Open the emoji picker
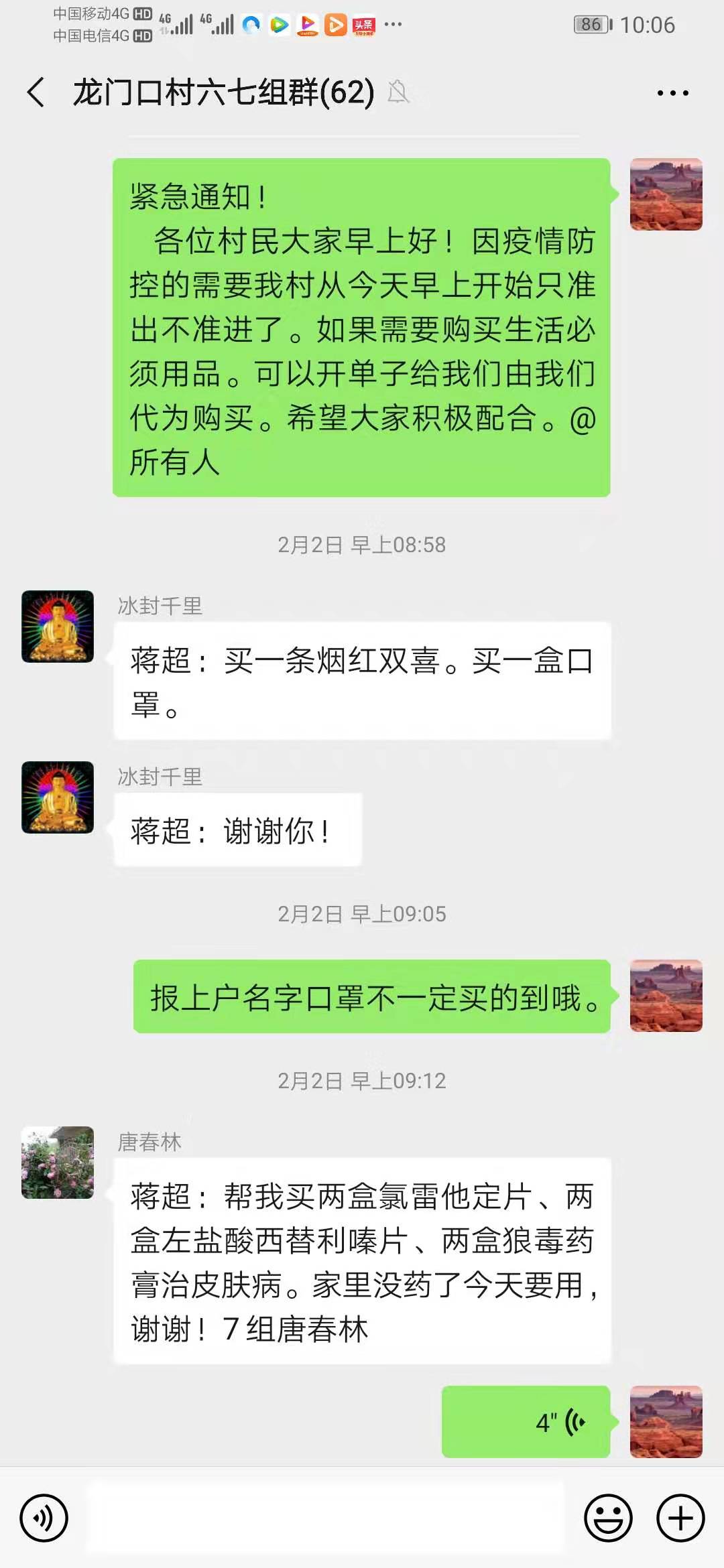Screen dimensions: 724x1568 [608, 1518]
